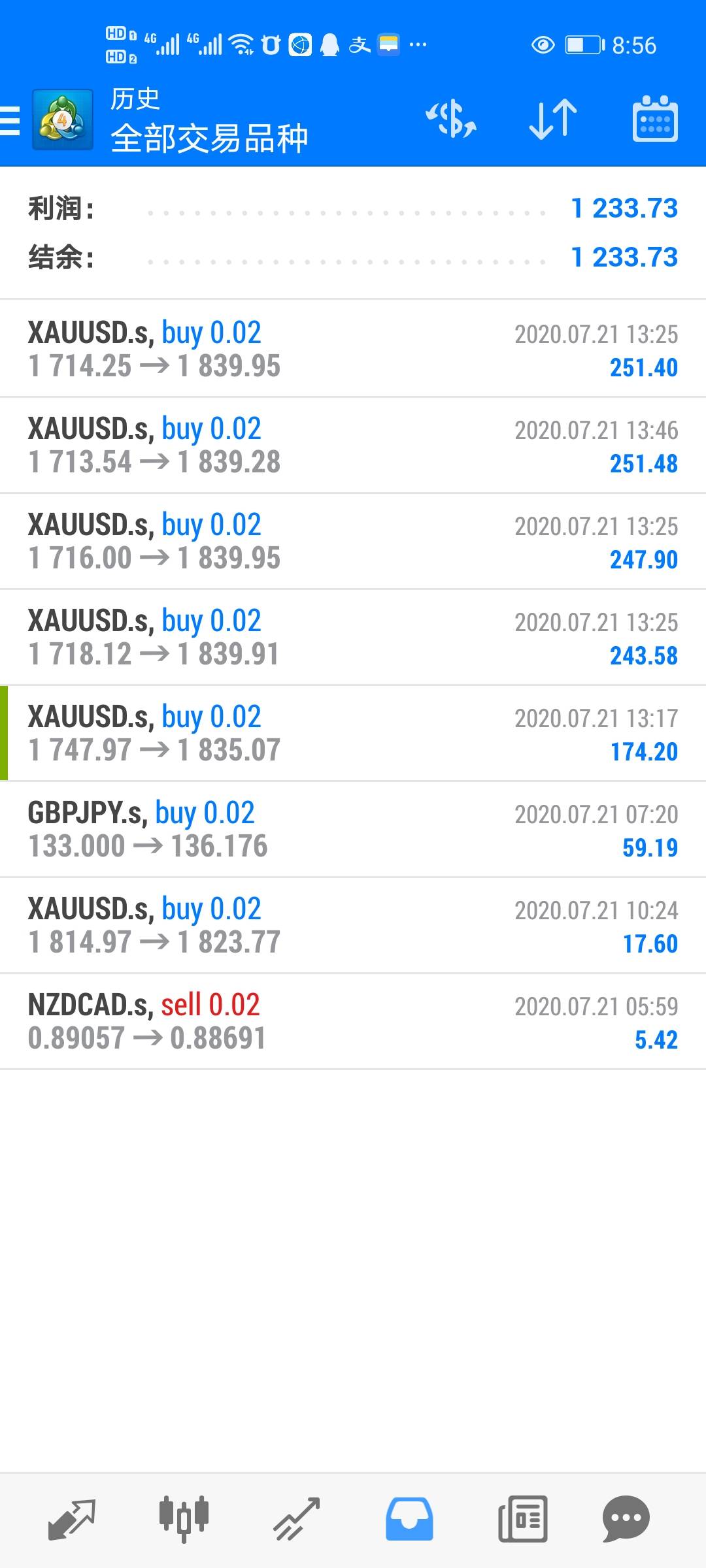Open XAUUSD.s trade with profit 251.40
The image size is (706, 1568).
tap(353, 349)
